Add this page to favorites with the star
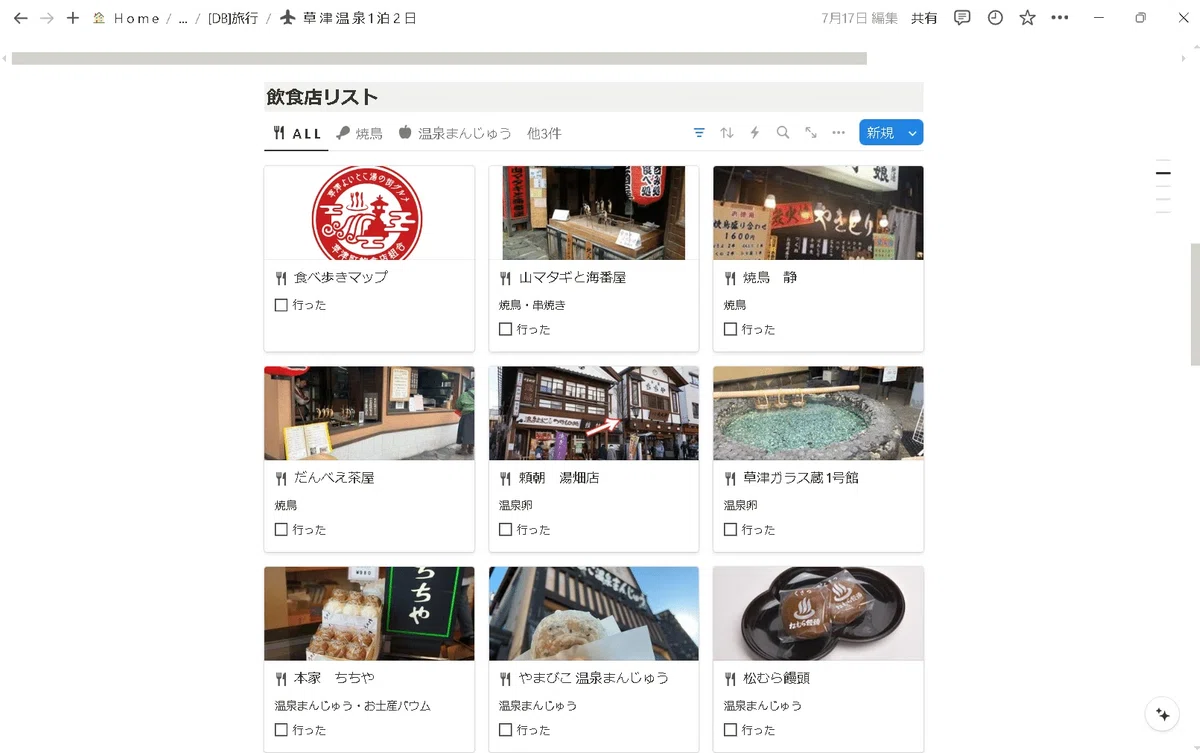Screen dimensions: 1200x753 pyautogui.click(x=1027, y=18)
